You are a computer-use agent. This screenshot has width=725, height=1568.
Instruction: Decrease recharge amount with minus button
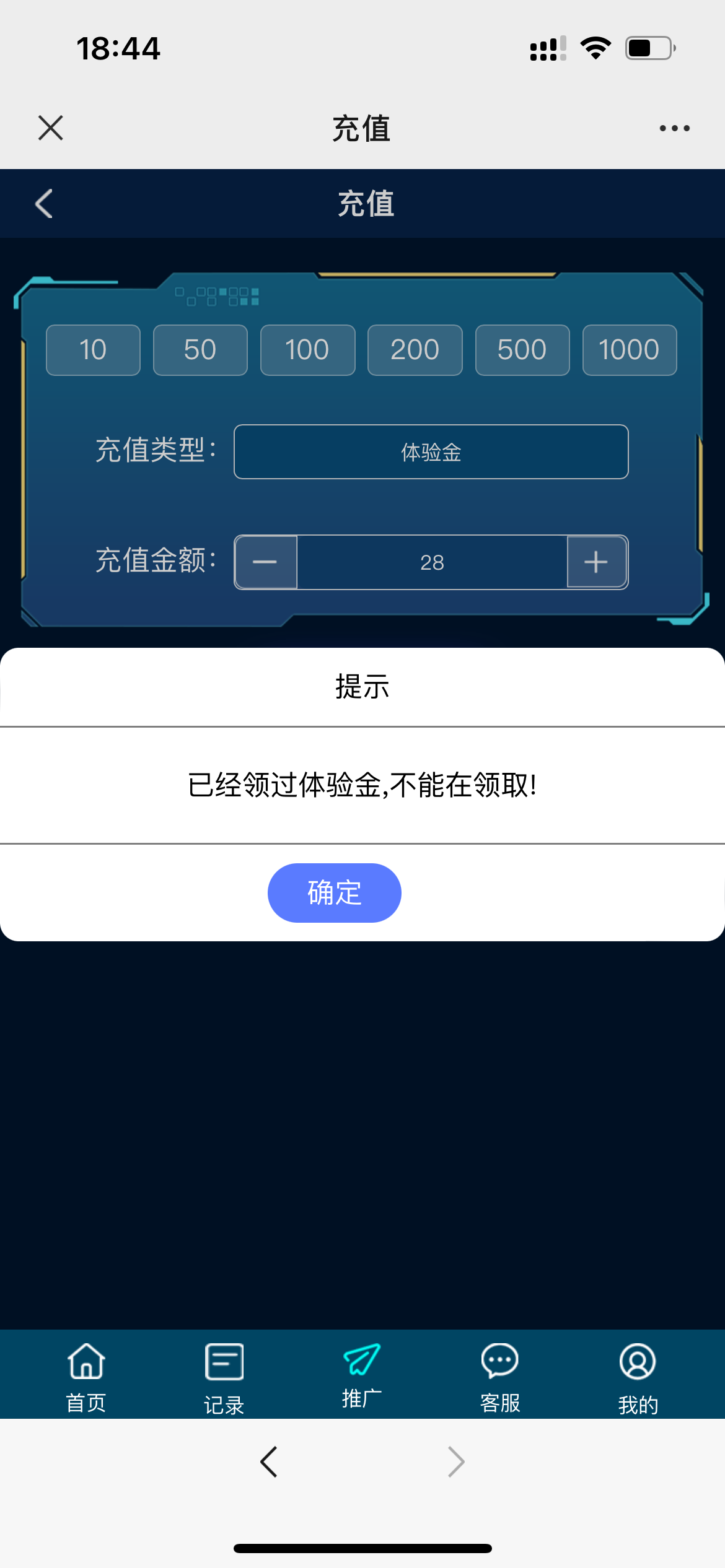265,562
